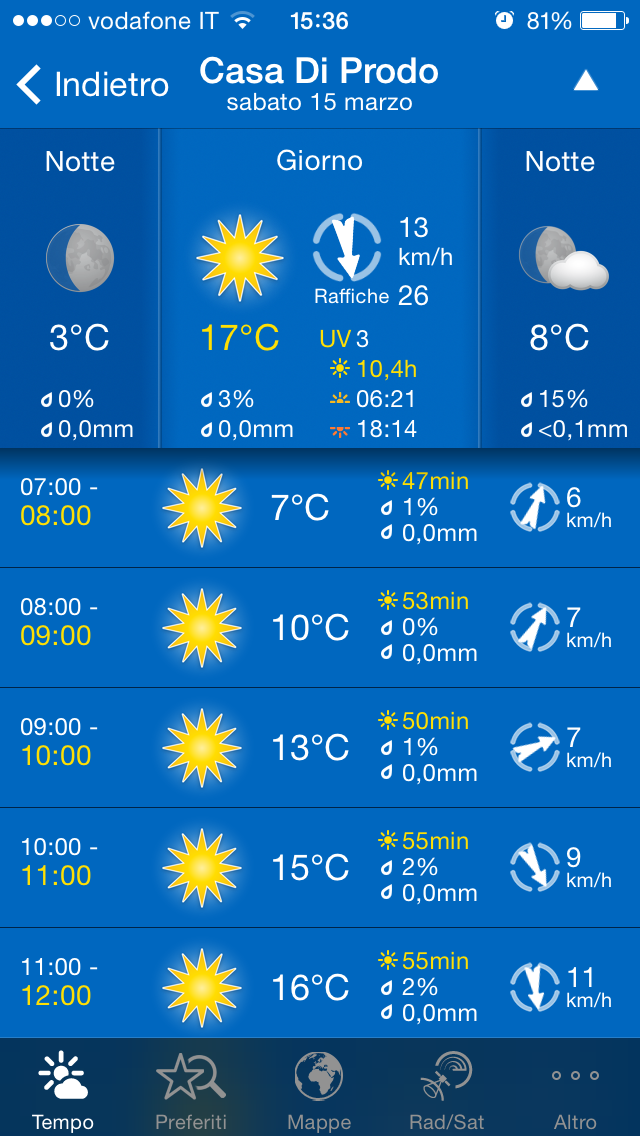Image resolution: width=640 pixels, height=1136 pixels.
Task: Select the morning Notte panel showing 3°C
Action: [x=80, y=288]
